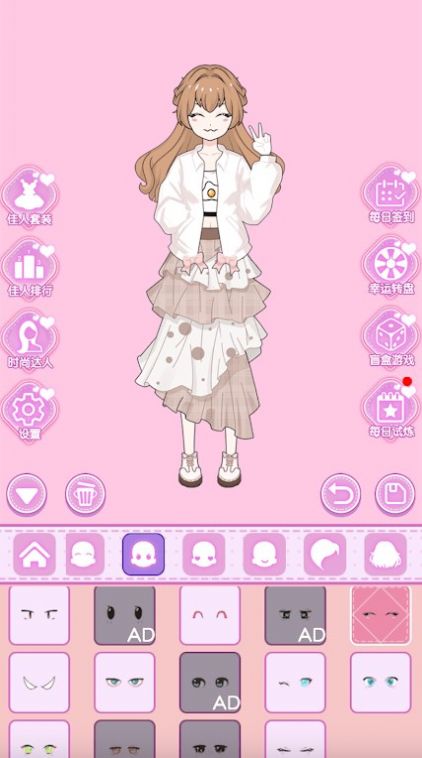Open the 佳人排行 ranking
This screenshot has width=422, height=758.
click(x=29, y=267)
